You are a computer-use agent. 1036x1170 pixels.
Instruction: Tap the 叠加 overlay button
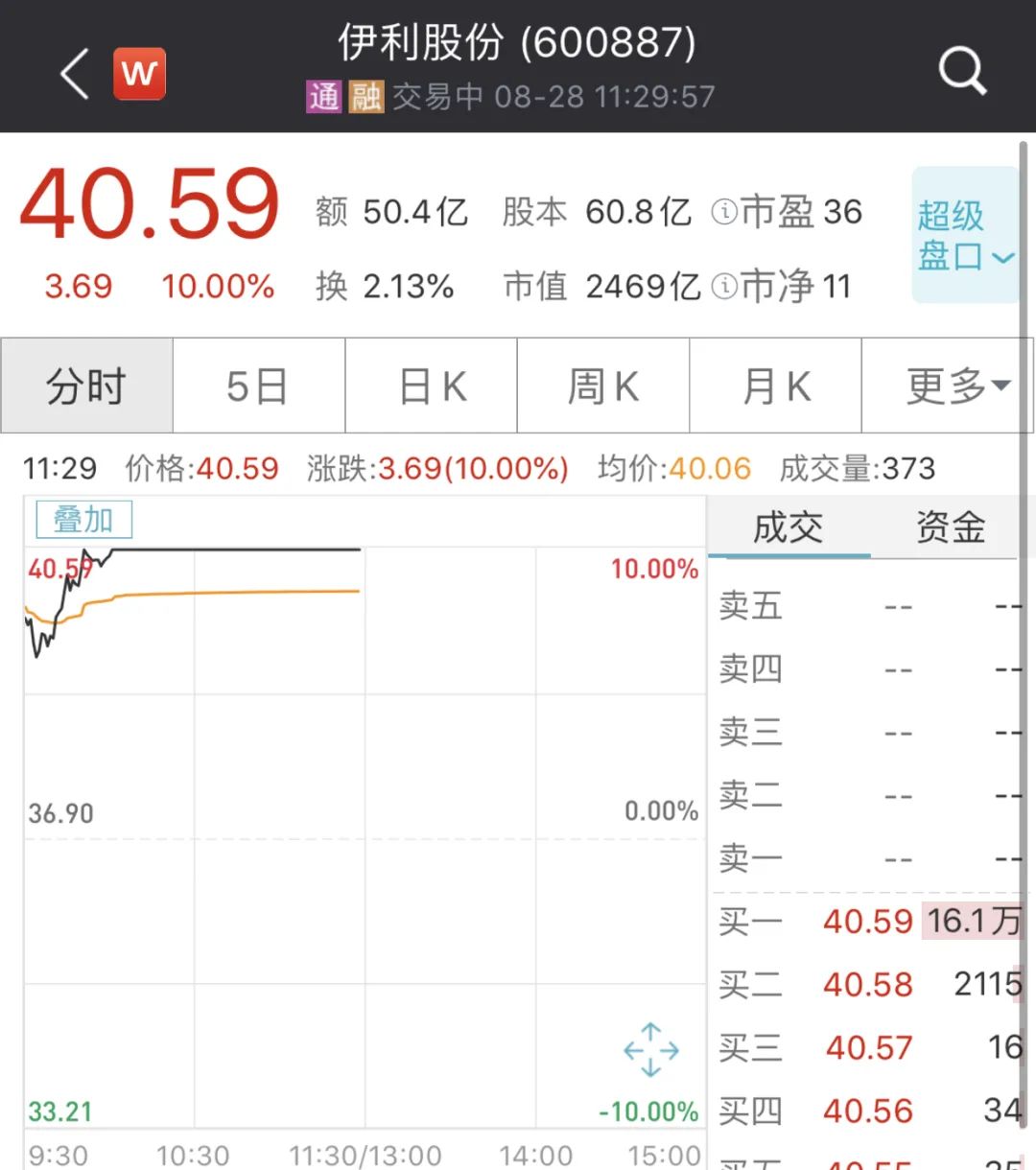83,520
